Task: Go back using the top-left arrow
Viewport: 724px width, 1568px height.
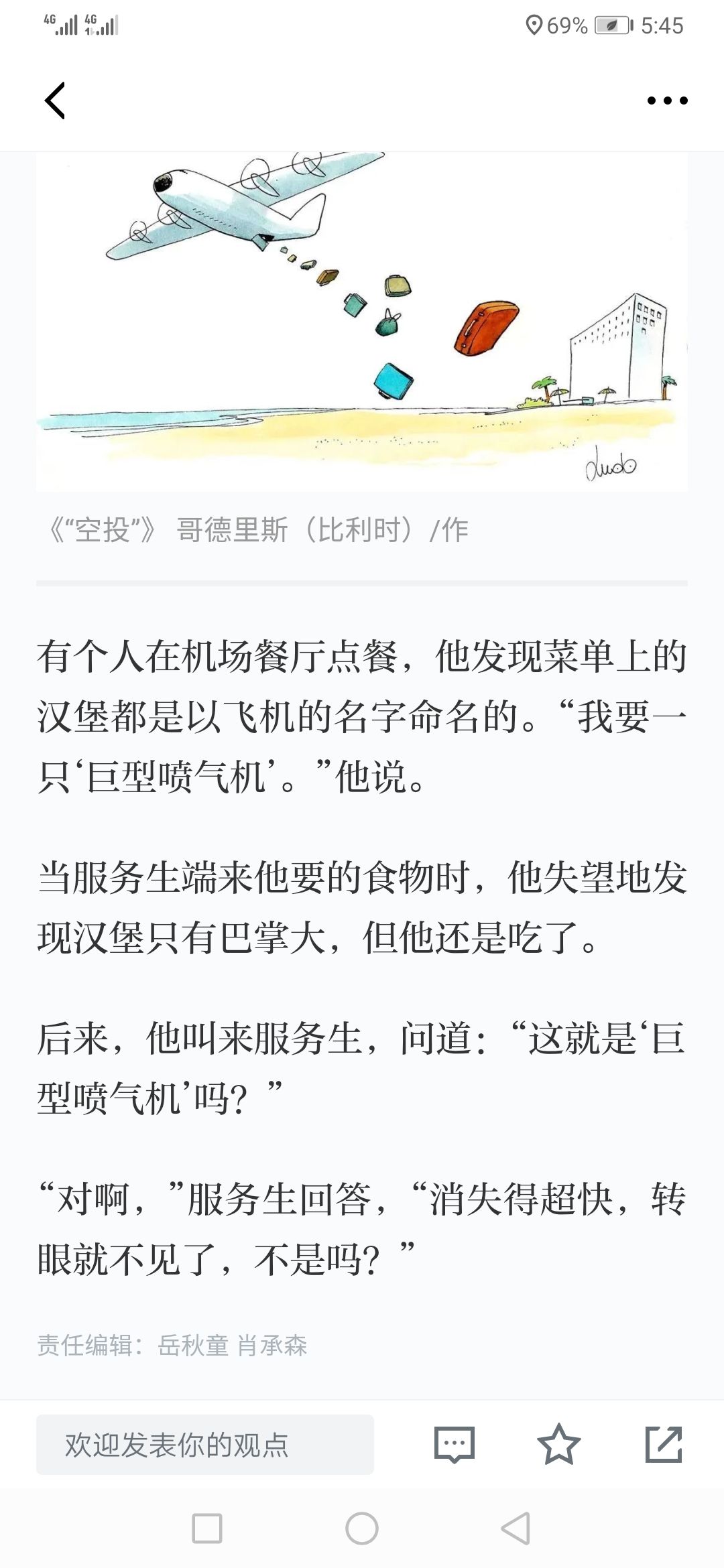Action: [x=55, y=101]
